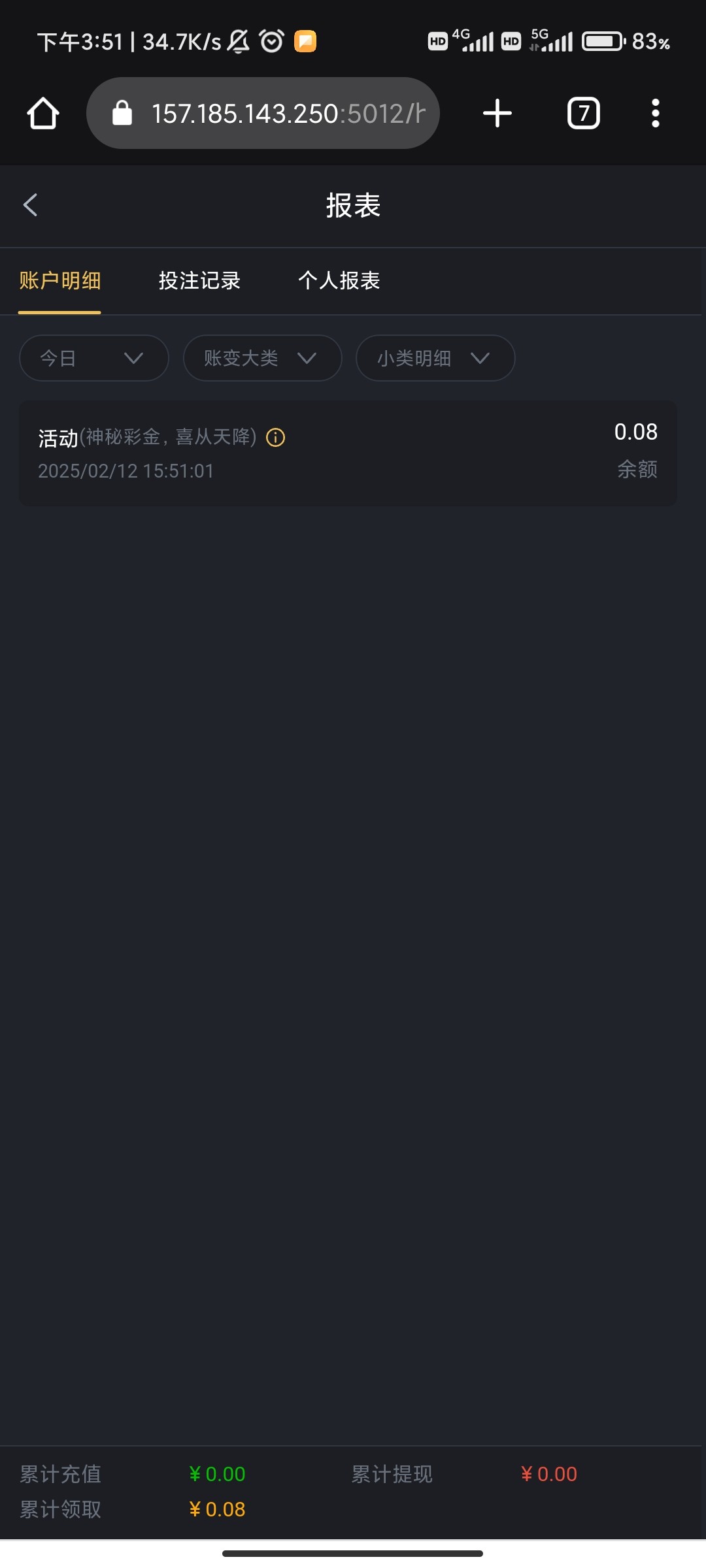
Task: Open the tab switcher showing 7 tabs
Action: (583, 114)
